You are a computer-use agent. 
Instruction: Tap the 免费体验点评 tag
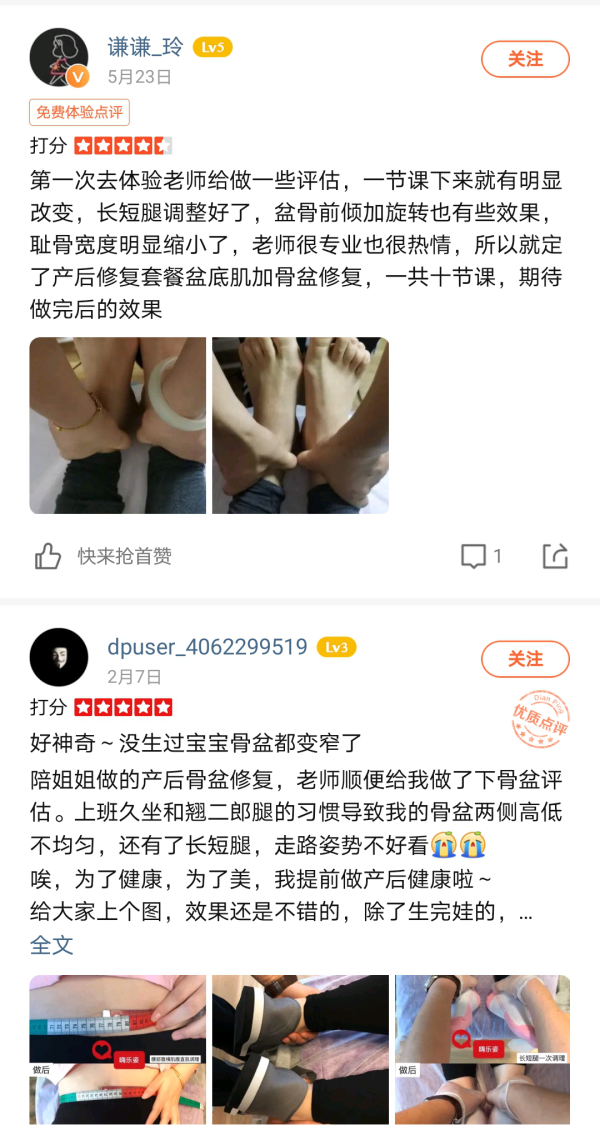tap(80, 112)
